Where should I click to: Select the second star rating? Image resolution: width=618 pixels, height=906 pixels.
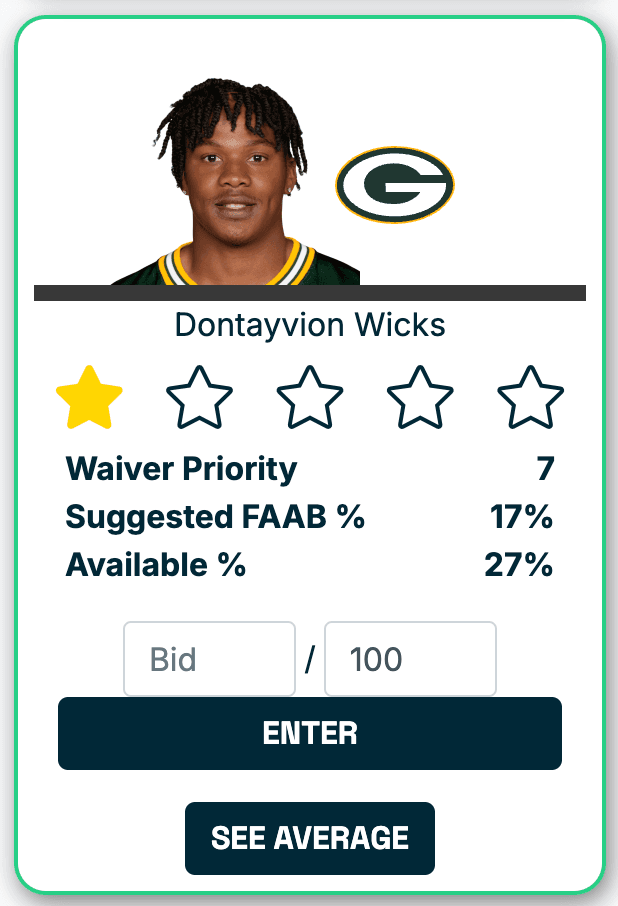tap(200, 398)
